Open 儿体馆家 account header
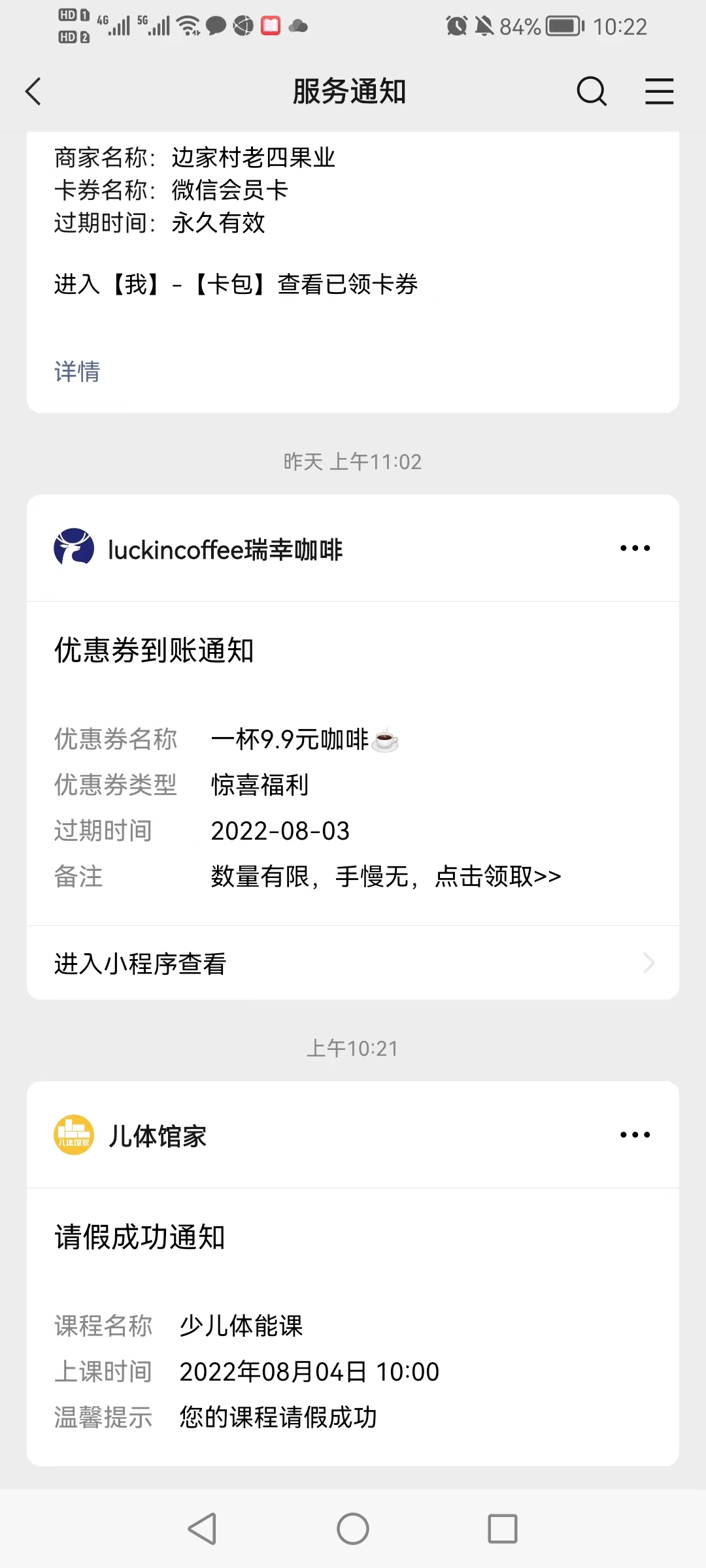706x1568 pixels. click(x=157, y=1135)
